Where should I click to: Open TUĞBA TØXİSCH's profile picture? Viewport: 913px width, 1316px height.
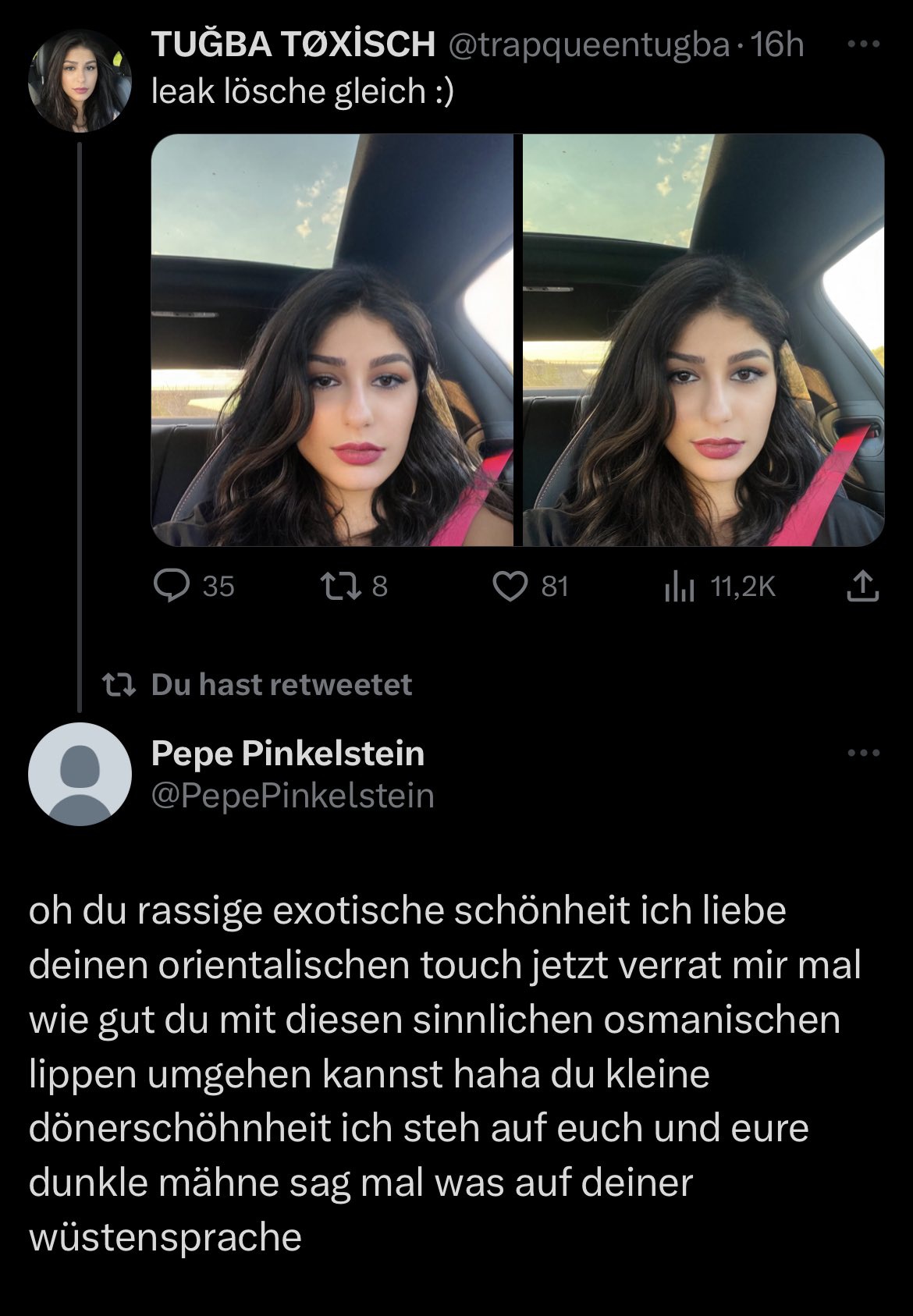click(x=79, y=81)
